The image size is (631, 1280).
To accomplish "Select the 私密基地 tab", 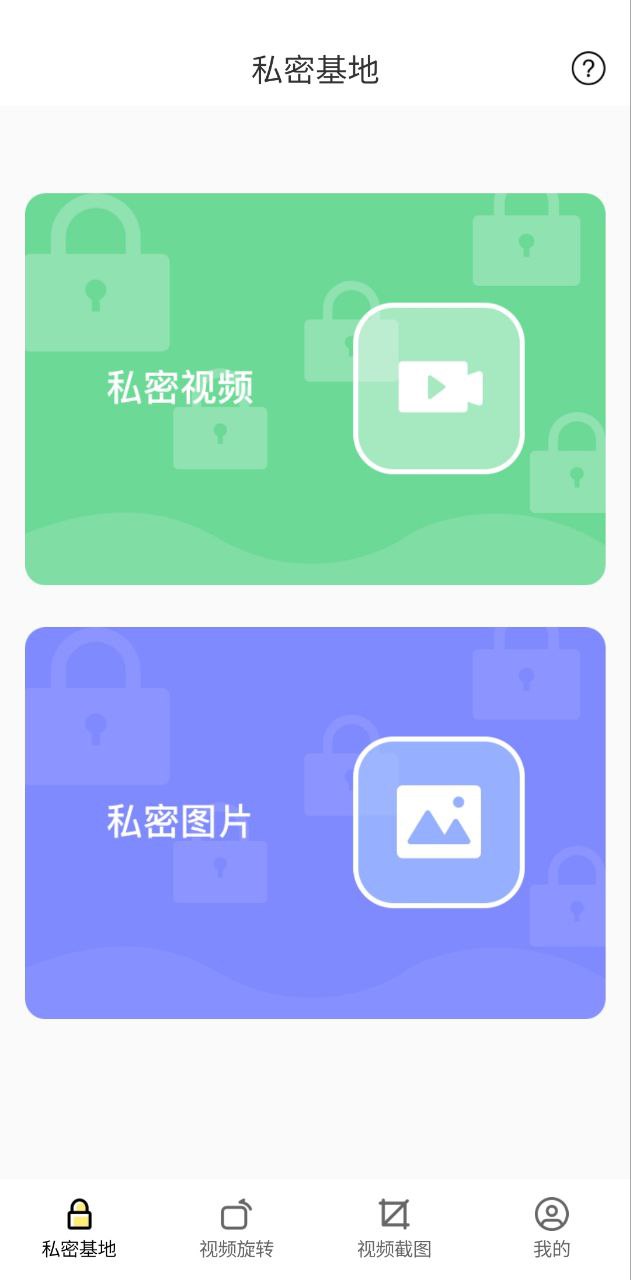I will (79, 1228).
